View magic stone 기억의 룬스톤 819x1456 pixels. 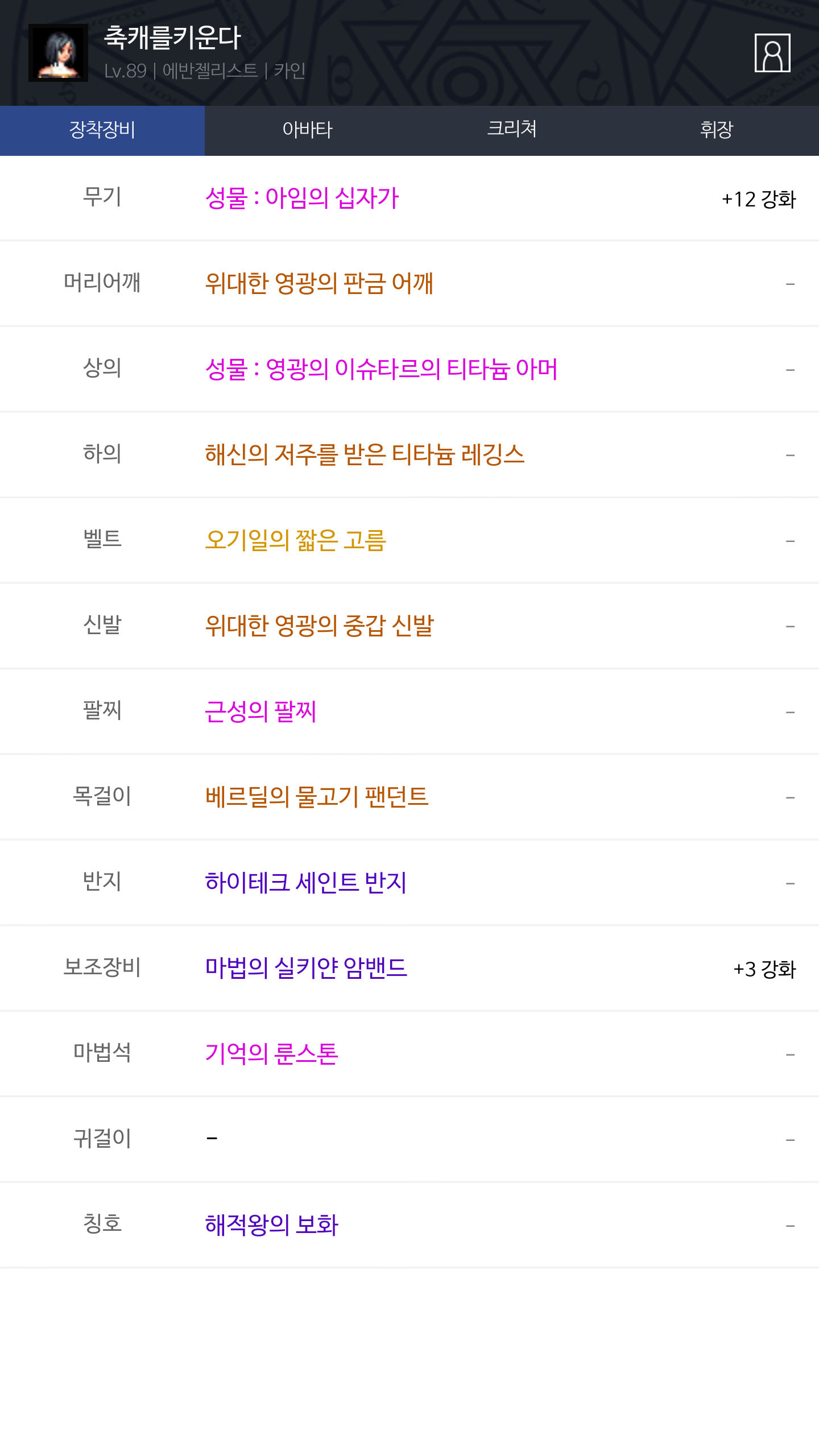tap(272, 1054)
